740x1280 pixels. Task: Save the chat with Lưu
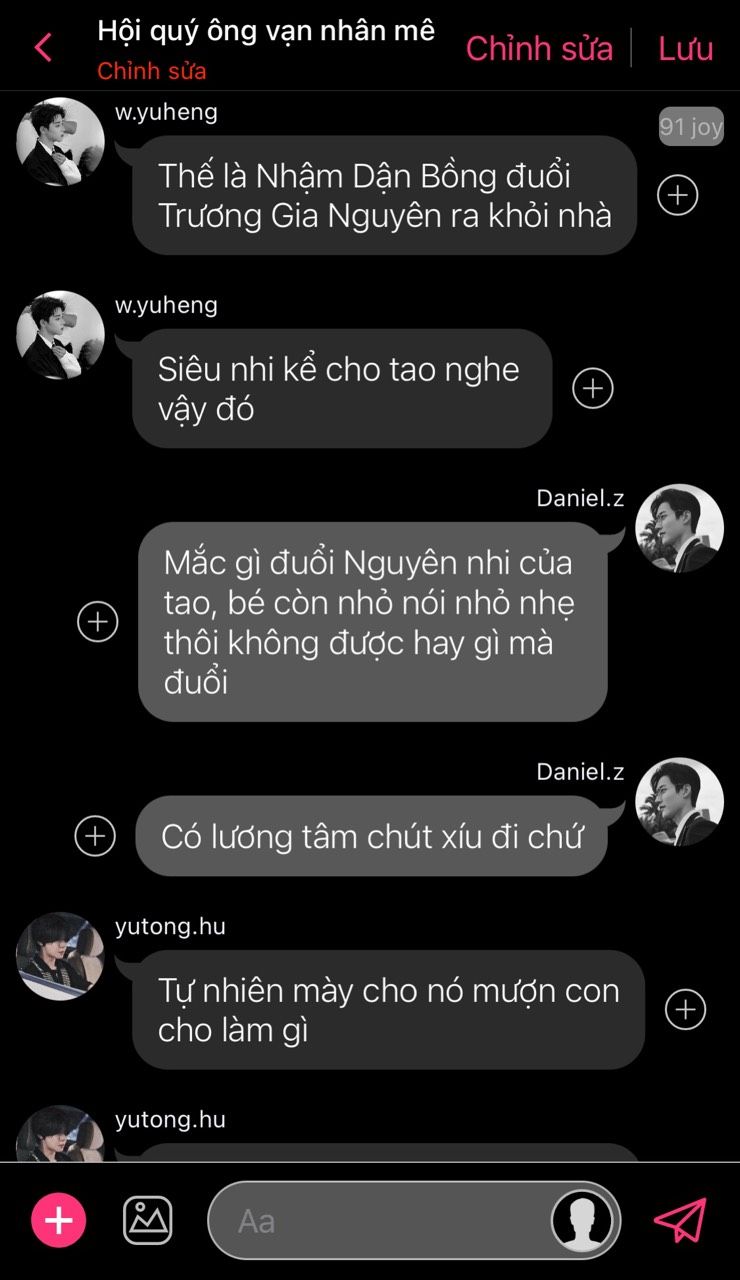click(685, 48)
